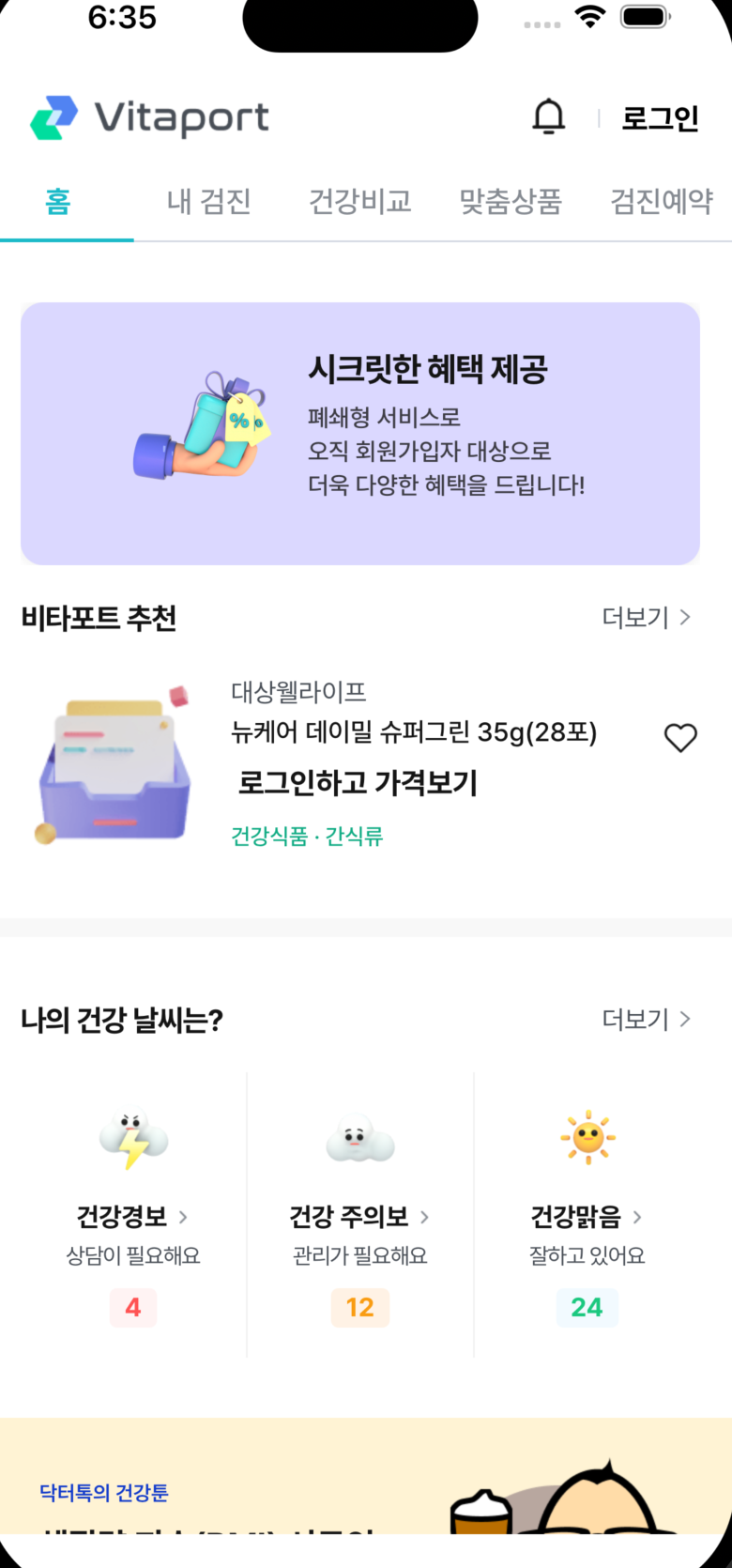Like the 뉴케어 데이밀 슈퍼그린 product
Screen dimensions: 732x1568
[680, 738]
